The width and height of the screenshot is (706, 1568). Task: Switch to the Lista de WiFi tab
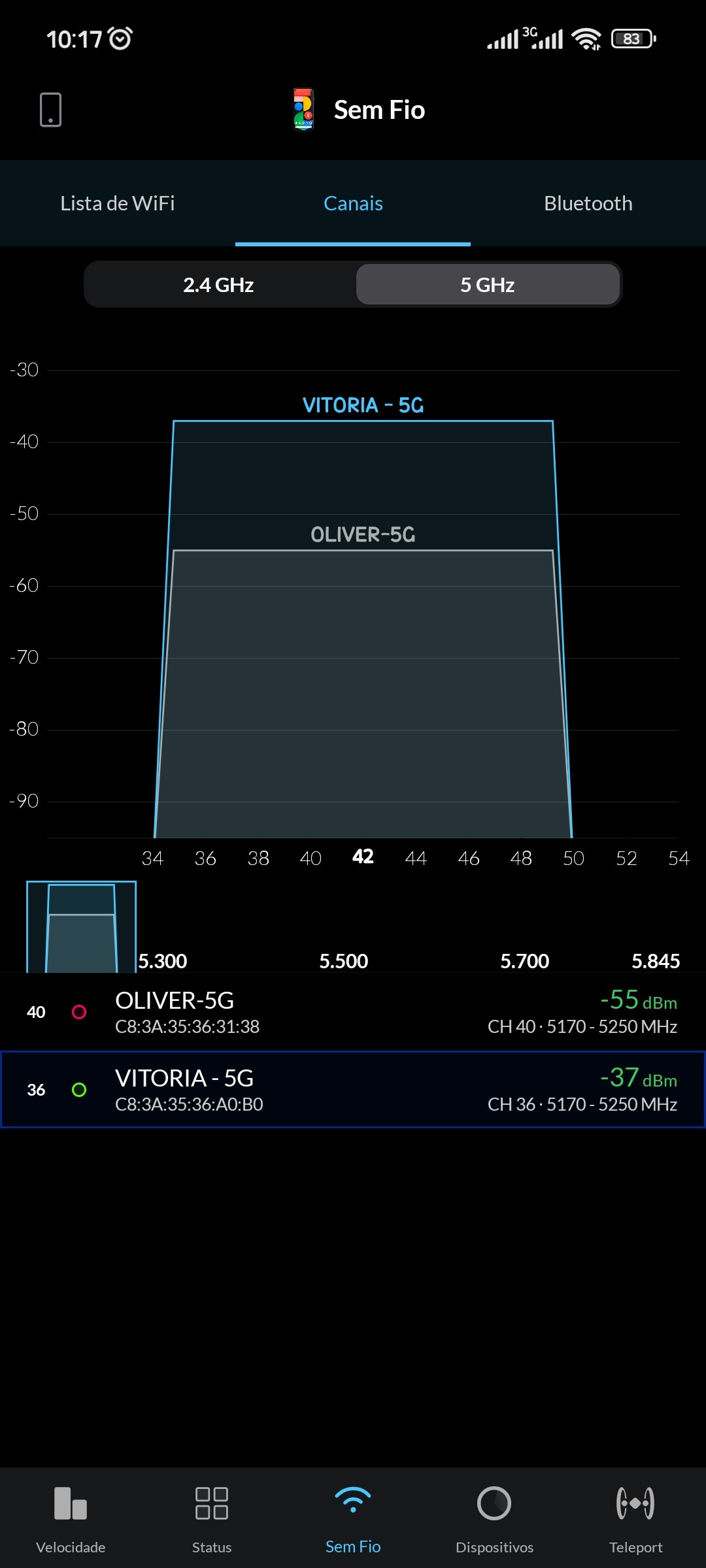[x=118, y=203]
